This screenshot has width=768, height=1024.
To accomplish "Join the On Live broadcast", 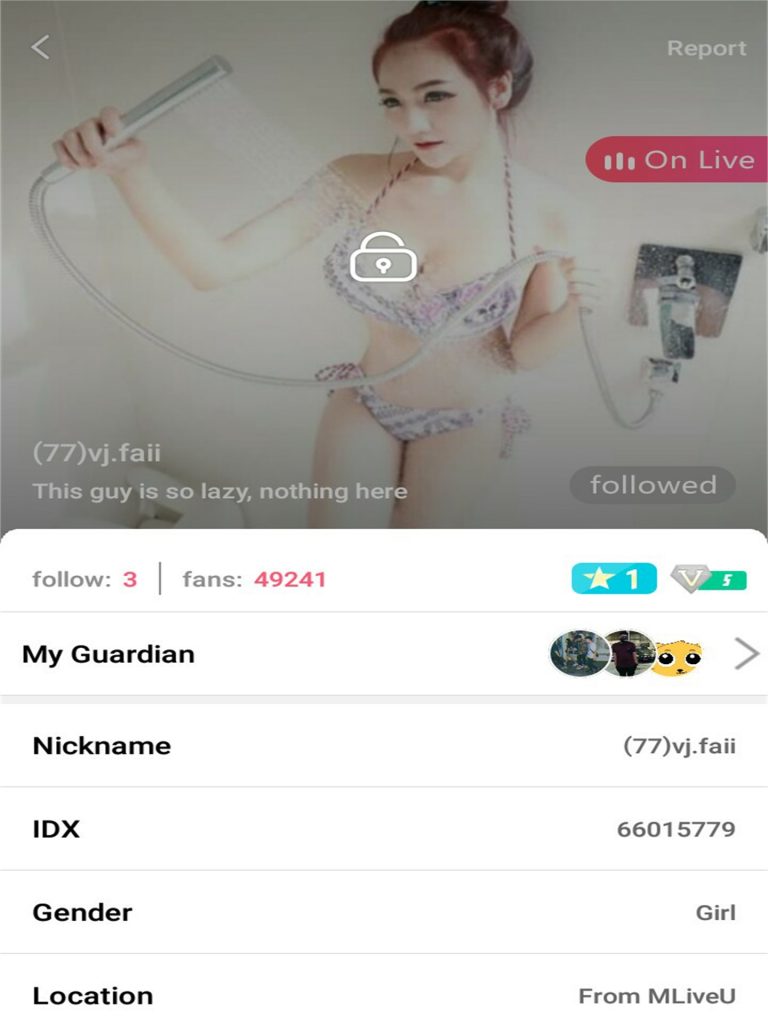I will click(679, 160).
